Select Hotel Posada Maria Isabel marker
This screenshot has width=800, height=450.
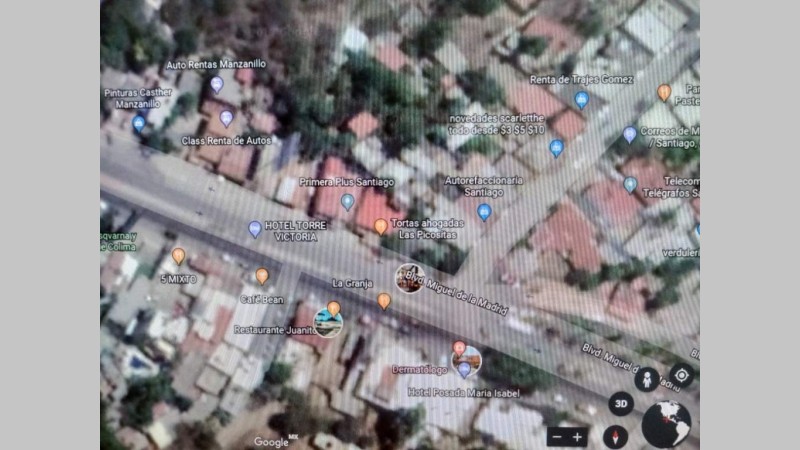(x=464, y=371)
